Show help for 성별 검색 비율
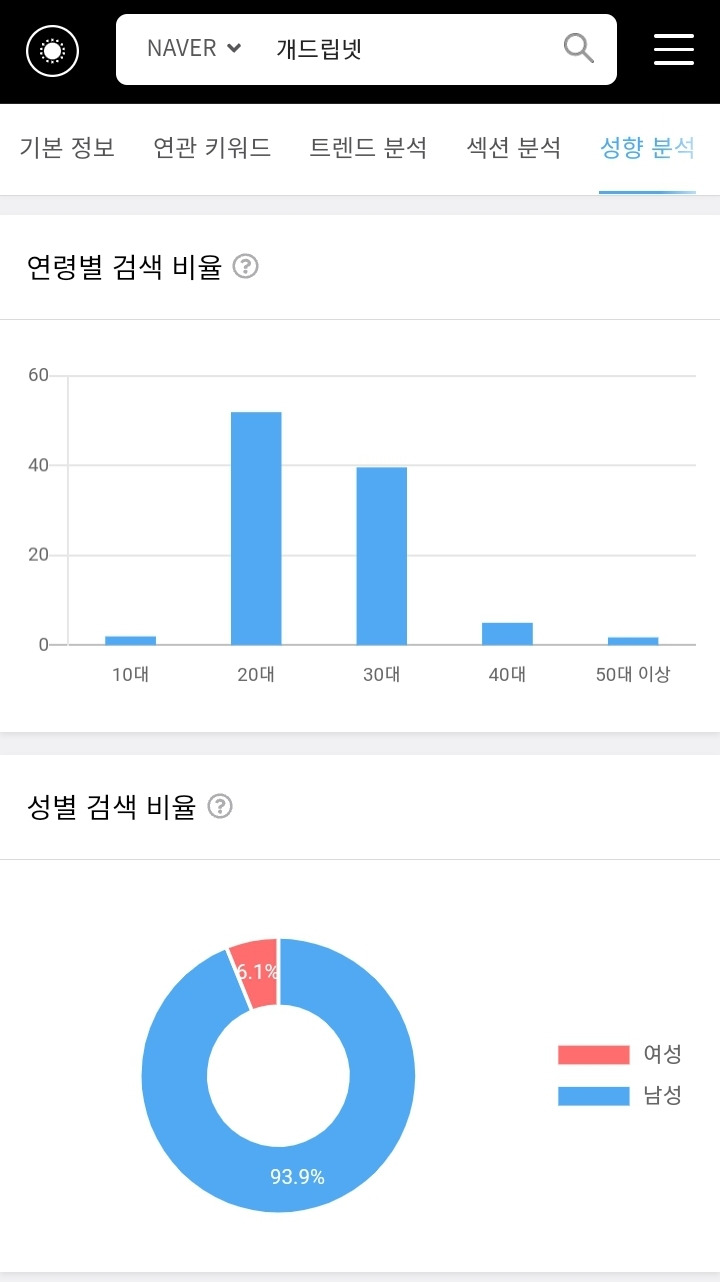The image size is (720, 1282). (x=220, y=807)
